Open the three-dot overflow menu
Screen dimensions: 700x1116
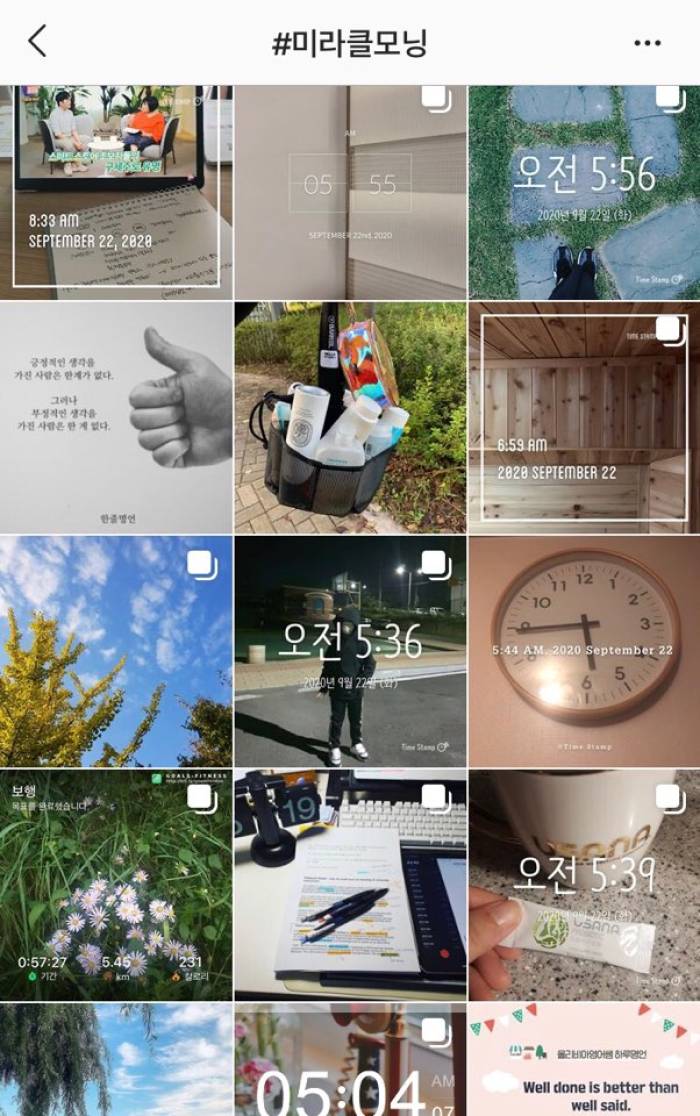tap(647, 43)
